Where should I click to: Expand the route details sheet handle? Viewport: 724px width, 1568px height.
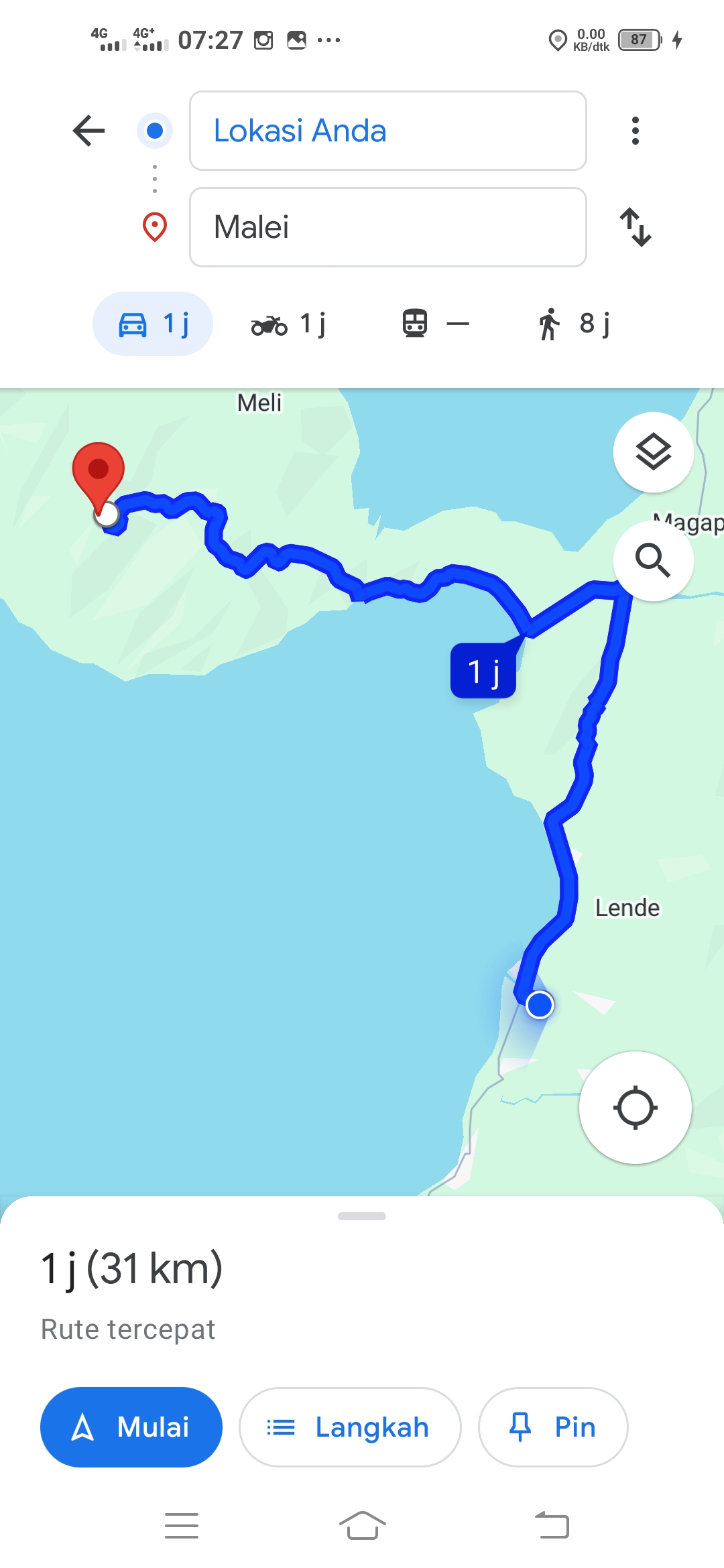(362, 1216)
